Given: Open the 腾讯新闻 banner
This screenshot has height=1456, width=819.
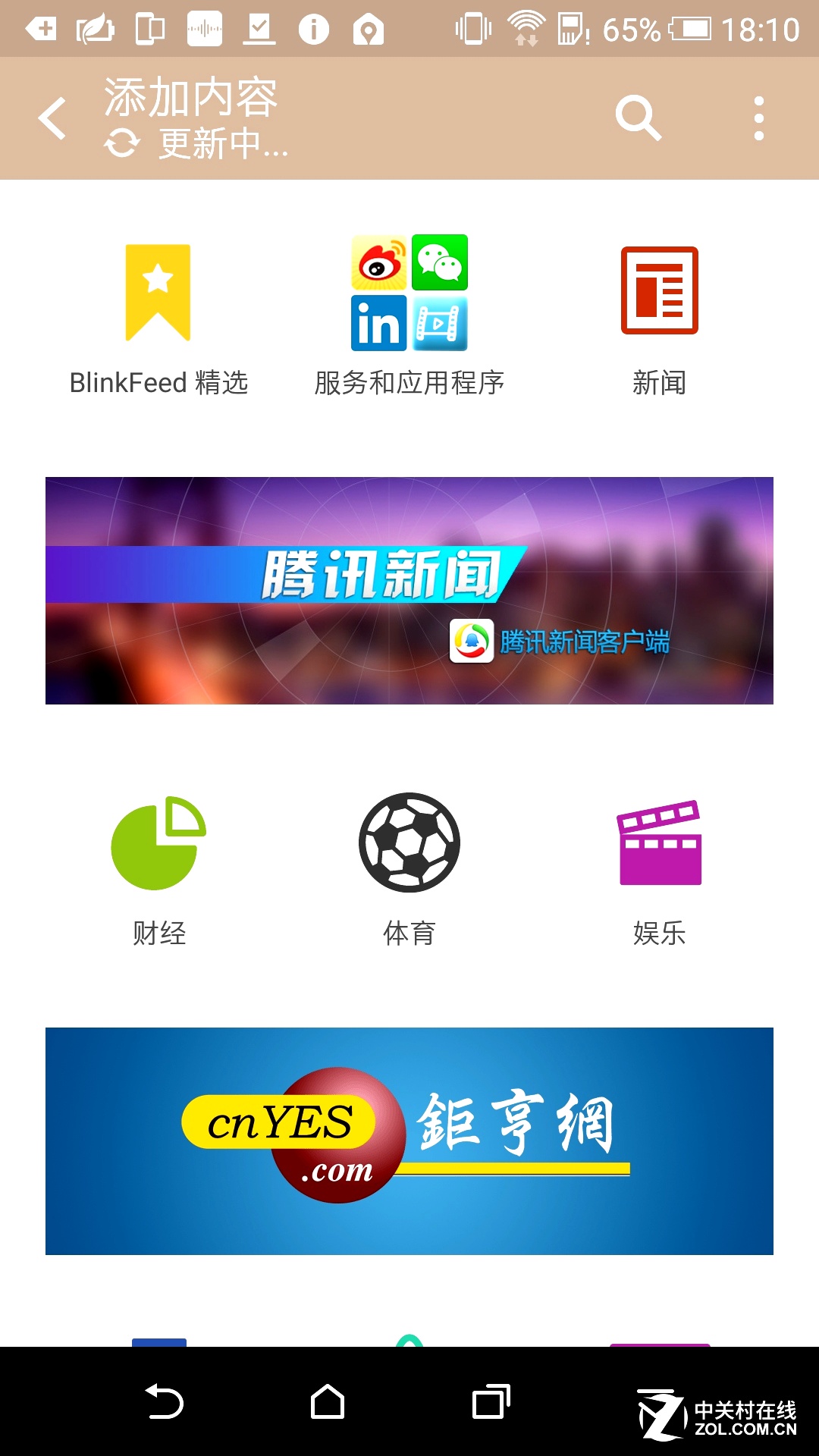Looking at the screenshot, I should (x=409, y=591).
